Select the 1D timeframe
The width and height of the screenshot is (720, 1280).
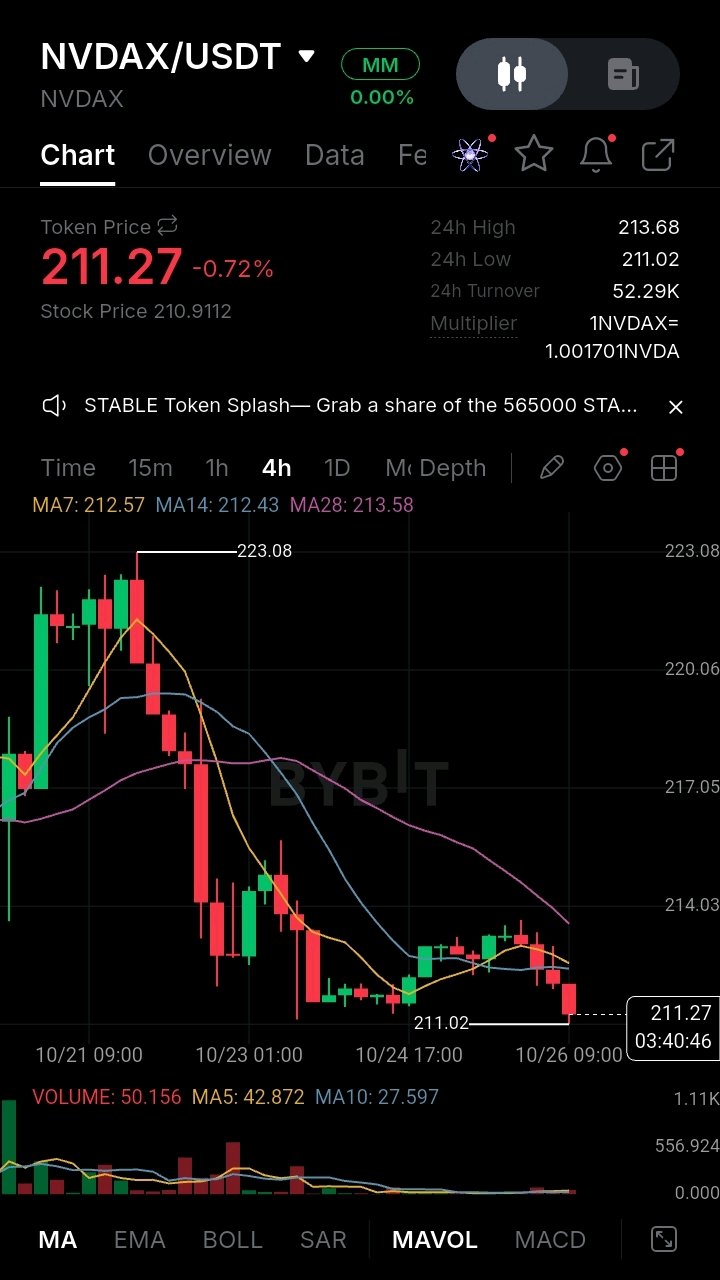tap(337, 468)
